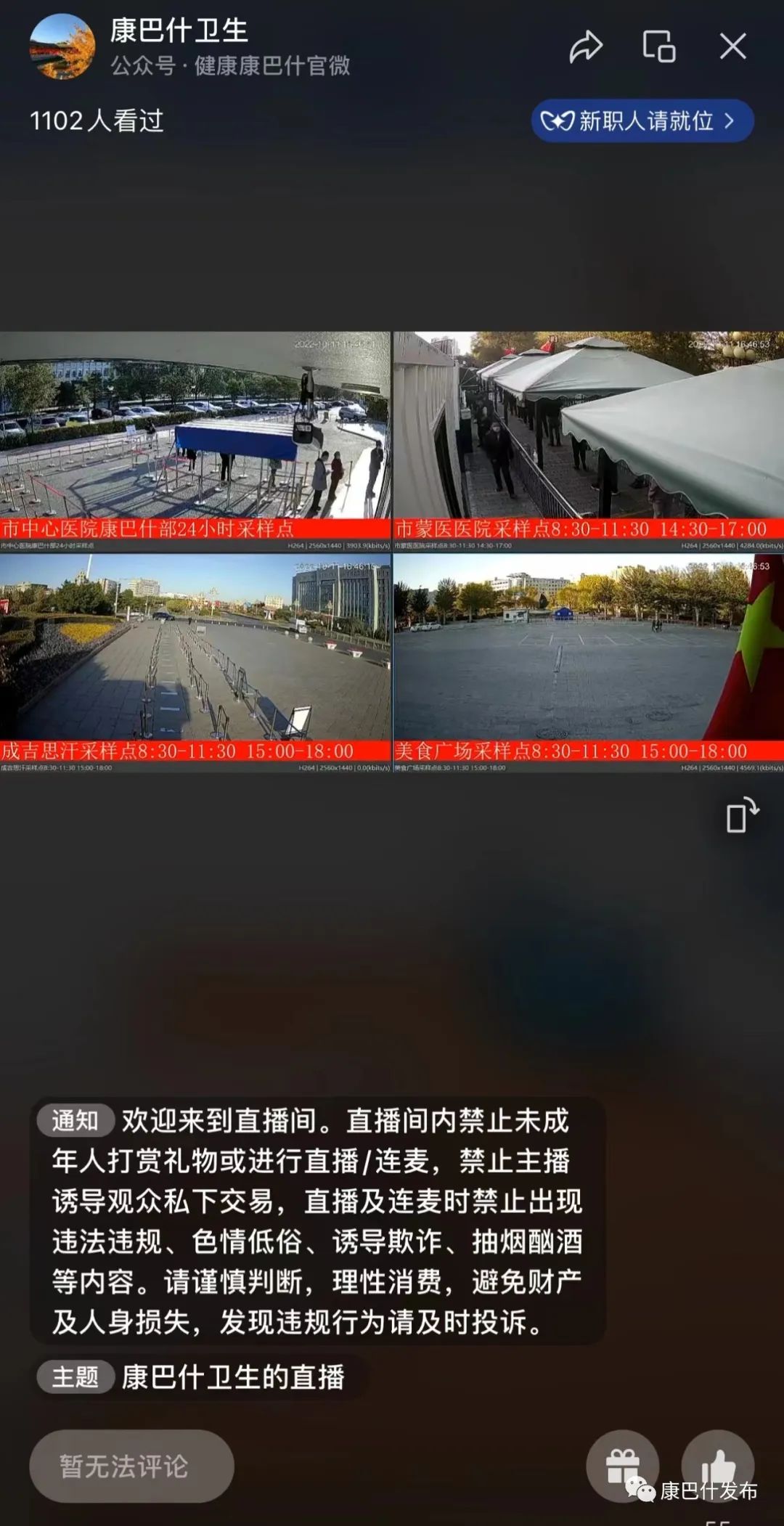Tap the 康巴什卫生 account avatar
This screenshot has height=1526, width=784.
(x=60, y=48)
